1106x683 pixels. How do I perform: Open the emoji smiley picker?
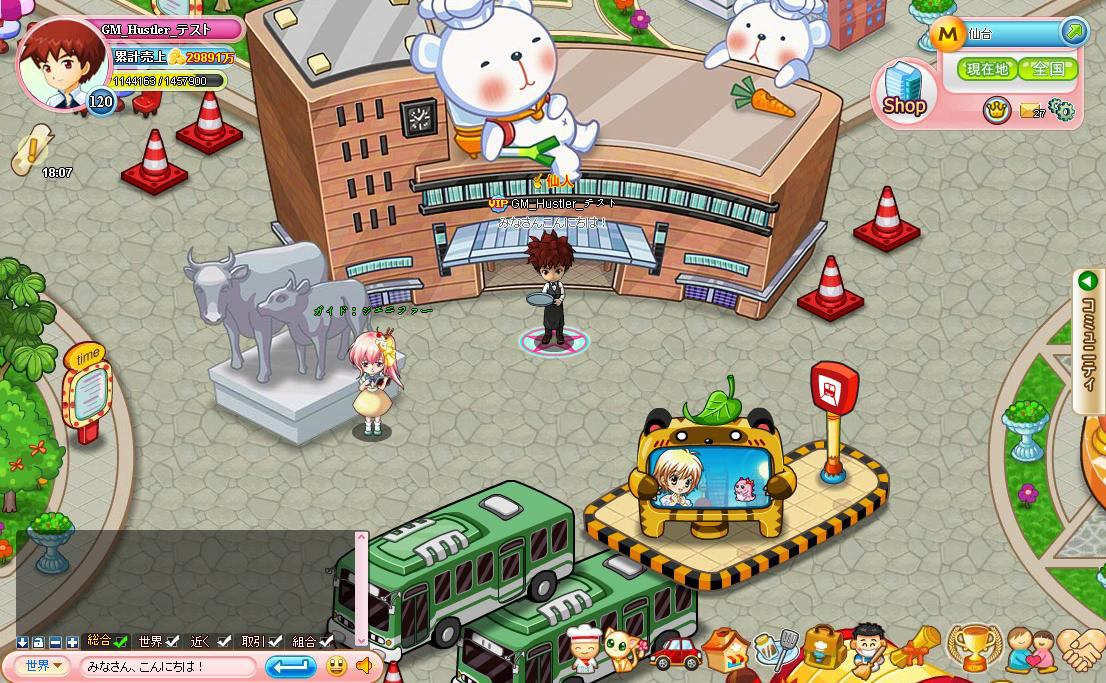337,666
